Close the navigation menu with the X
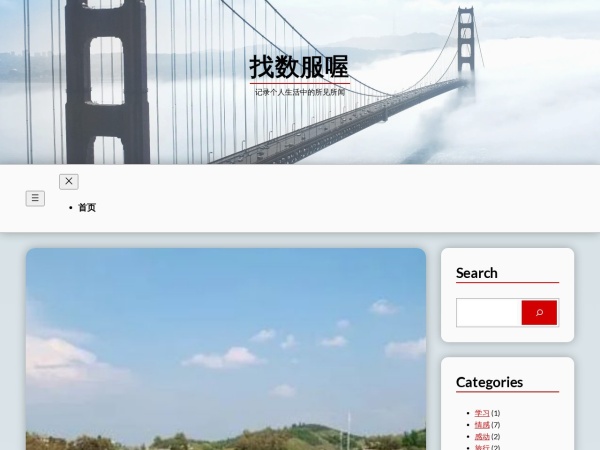600x450 pixels. [69, 181]
